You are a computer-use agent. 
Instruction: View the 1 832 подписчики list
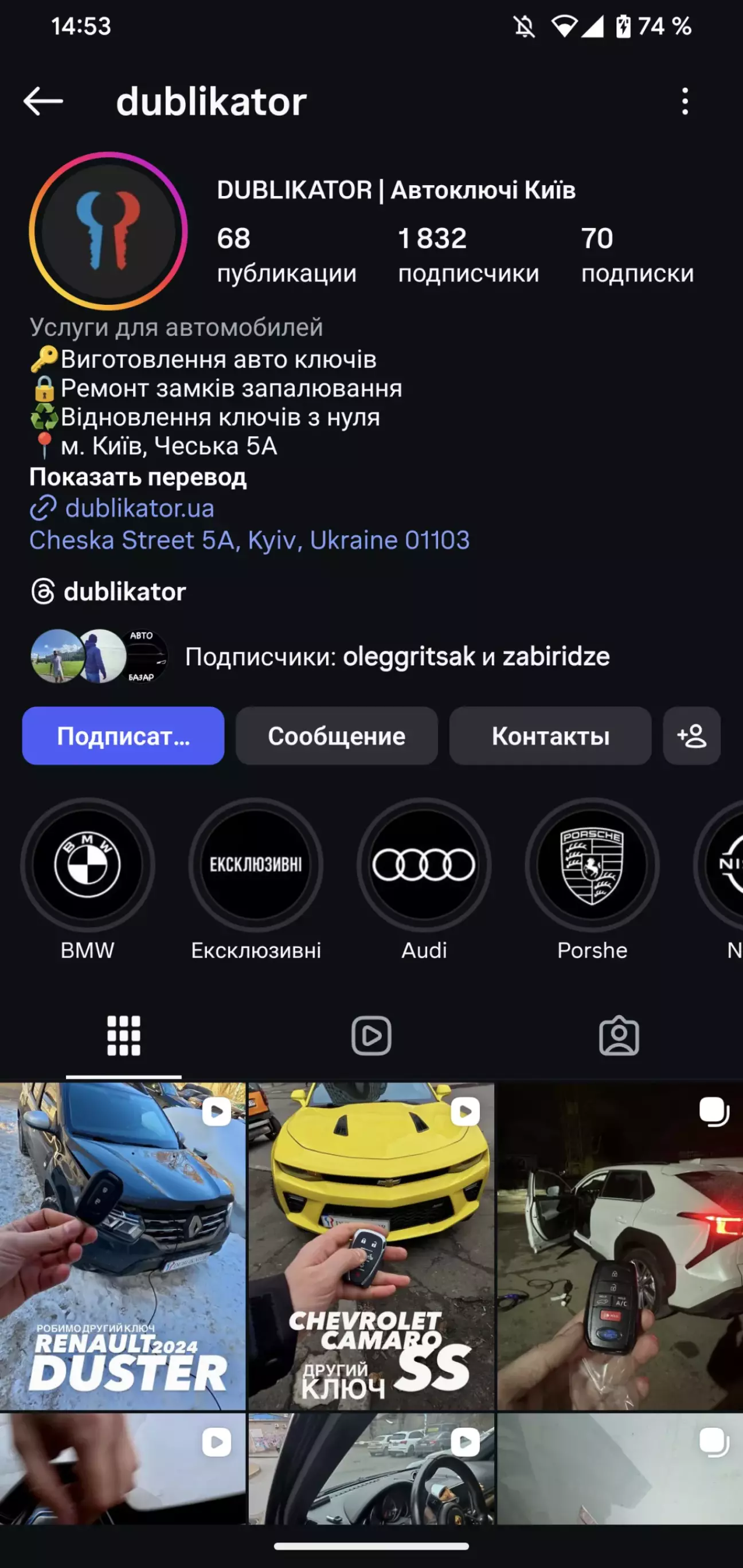468,255
